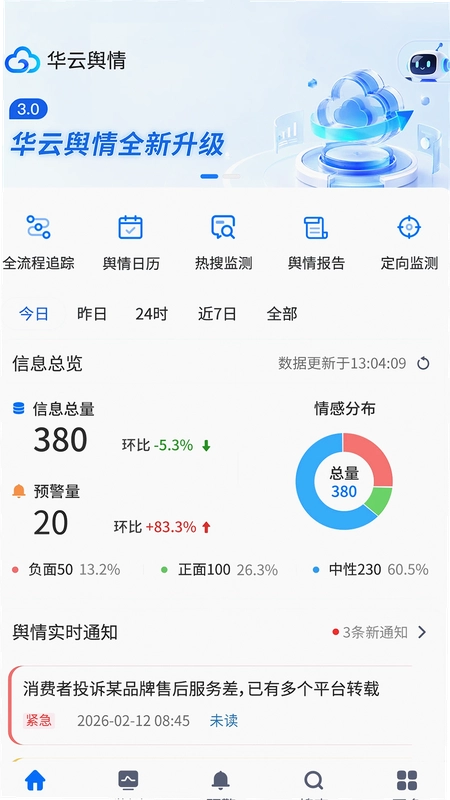Open 热搜监测 monitoring
The image size is (450, 800).
coord(223,242)
